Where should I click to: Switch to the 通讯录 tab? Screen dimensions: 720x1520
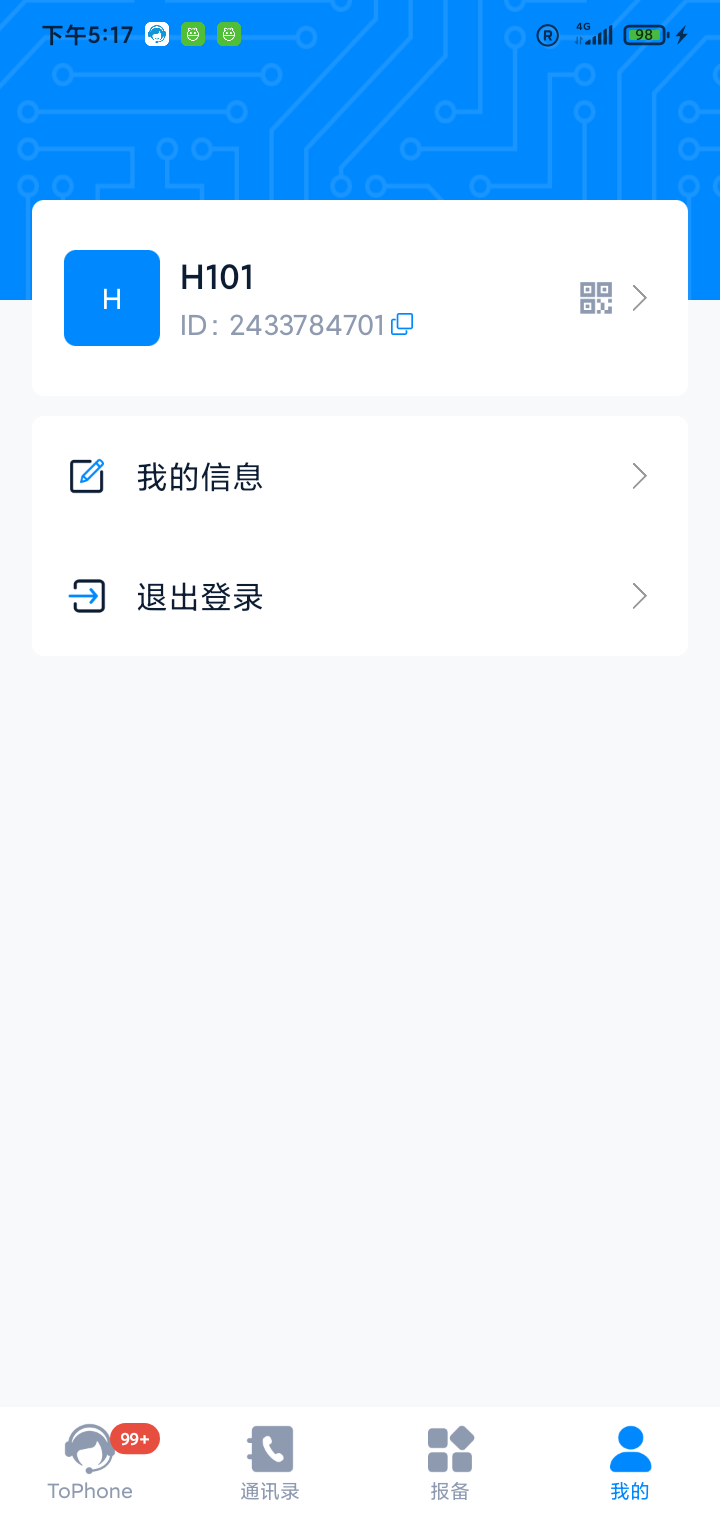coord(269,1463)
